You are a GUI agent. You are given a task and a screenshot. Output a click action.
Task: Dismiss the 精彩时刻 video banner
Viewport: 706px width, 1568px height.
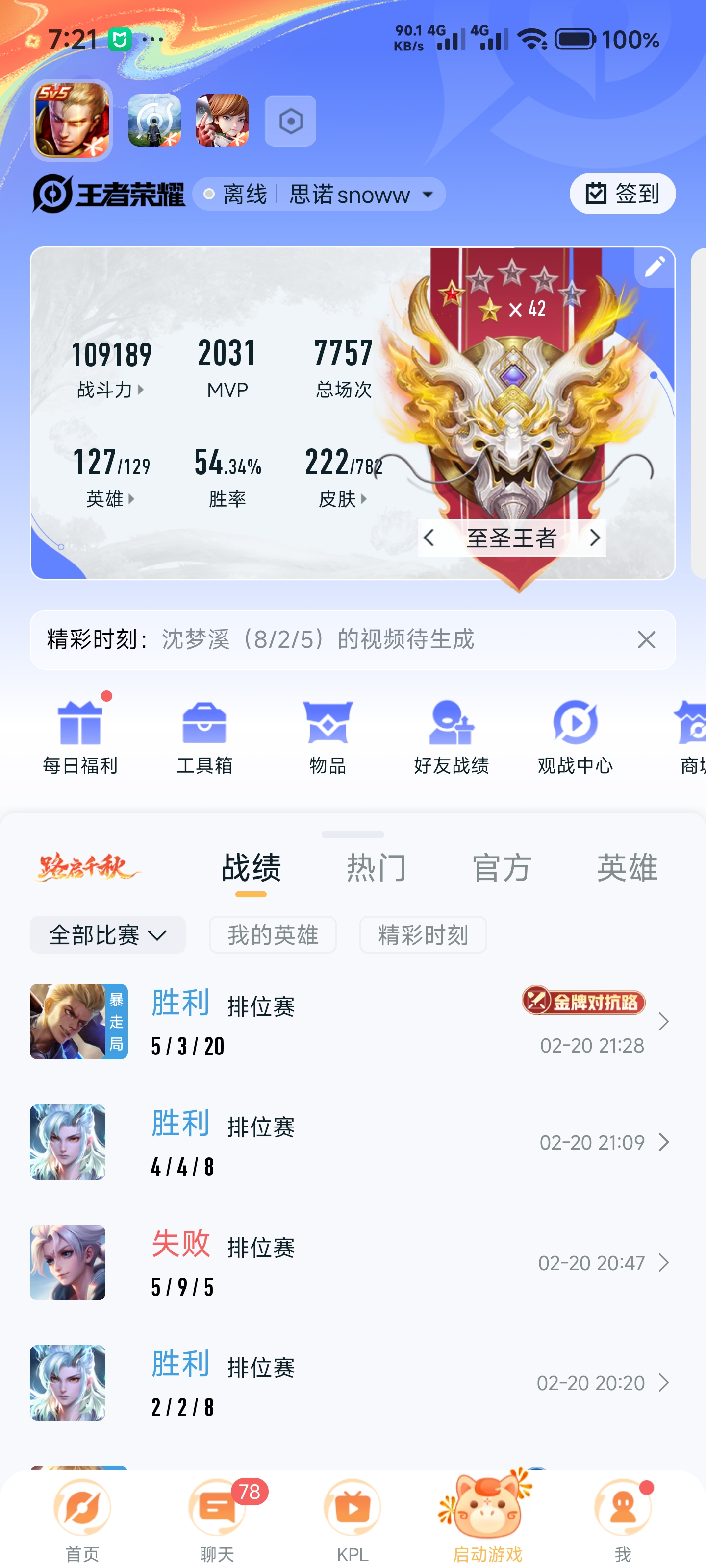[646, 640]
